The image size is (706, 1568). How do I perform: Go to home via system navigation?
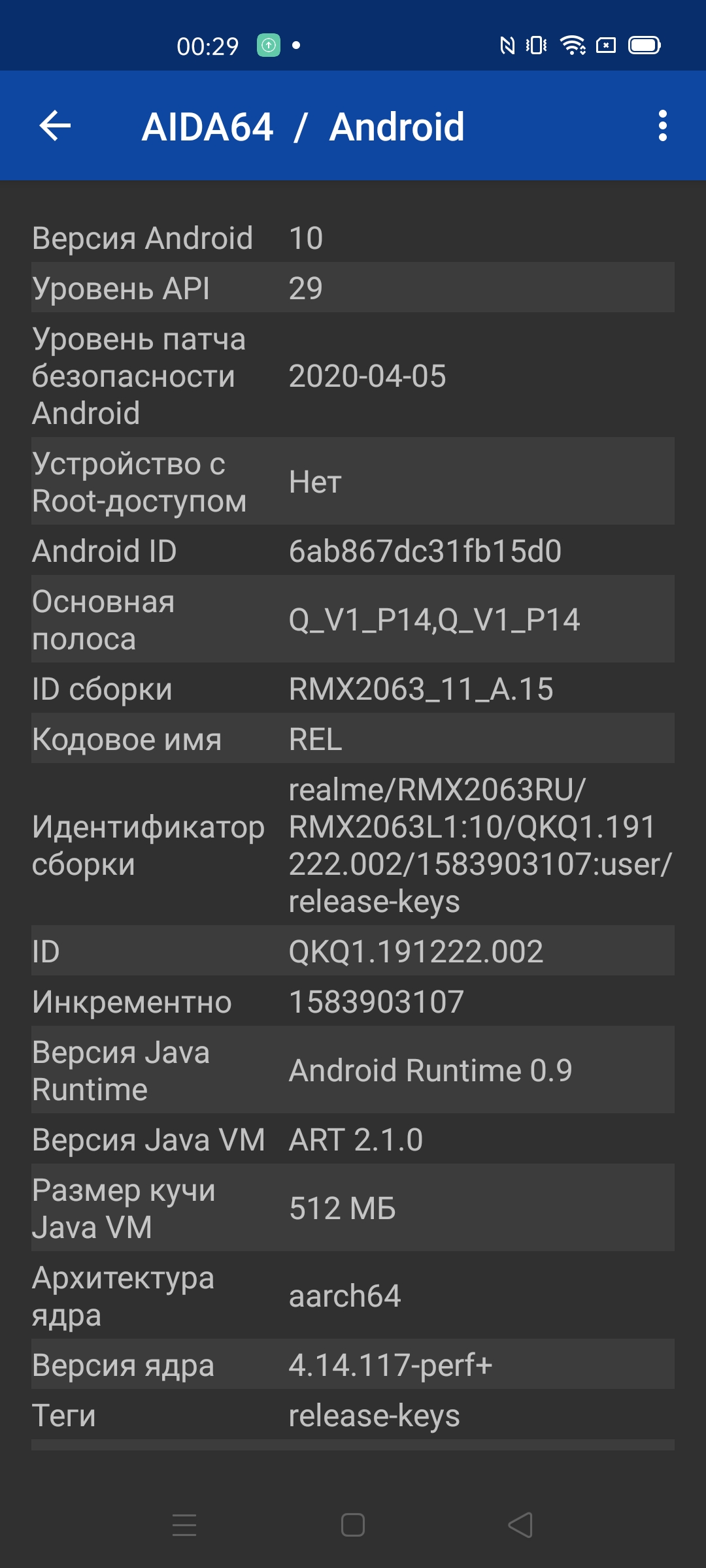353,1526
